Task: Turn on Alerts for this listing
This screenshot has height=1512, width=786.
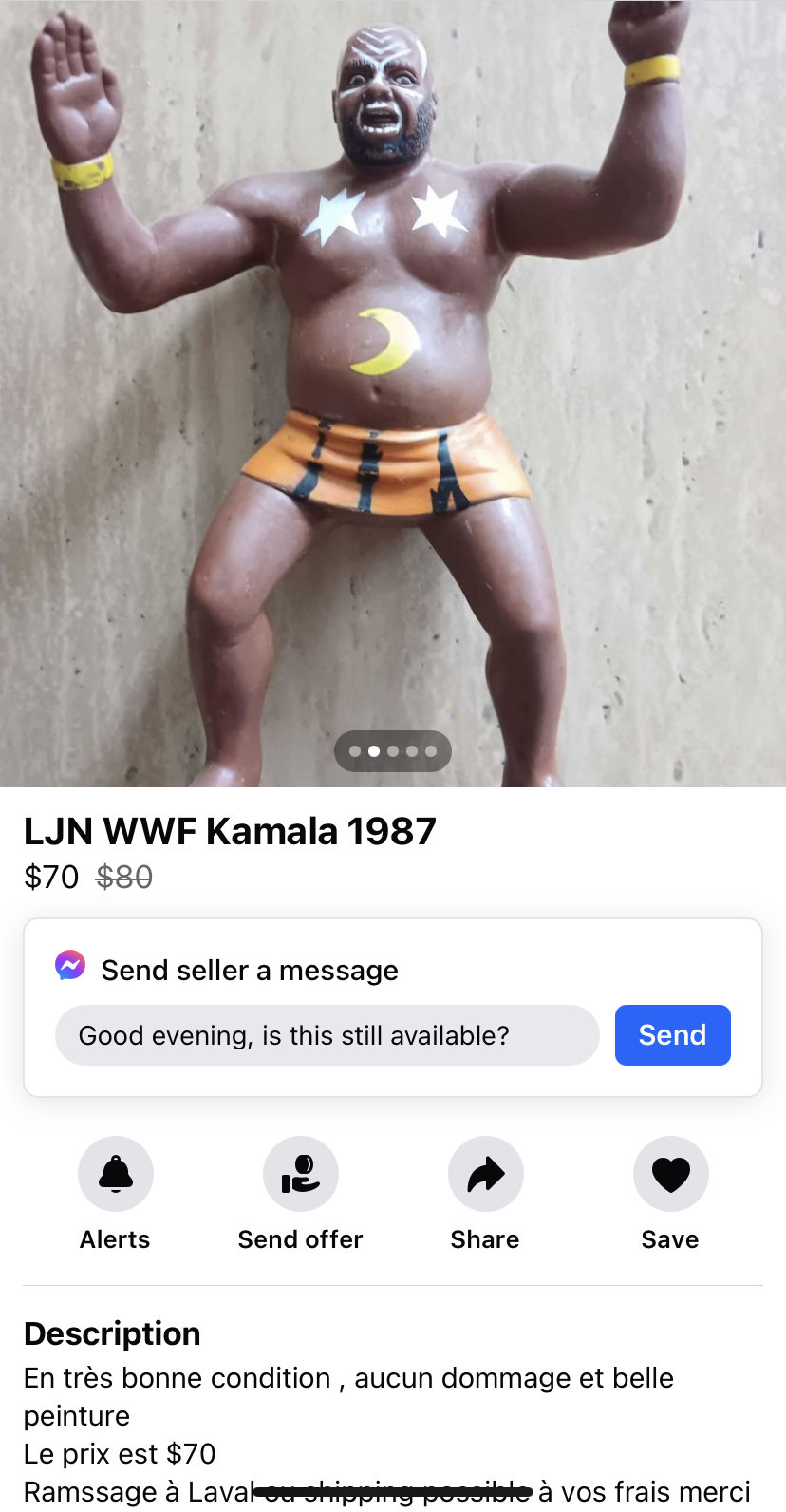Action: tap(116, 1174)
